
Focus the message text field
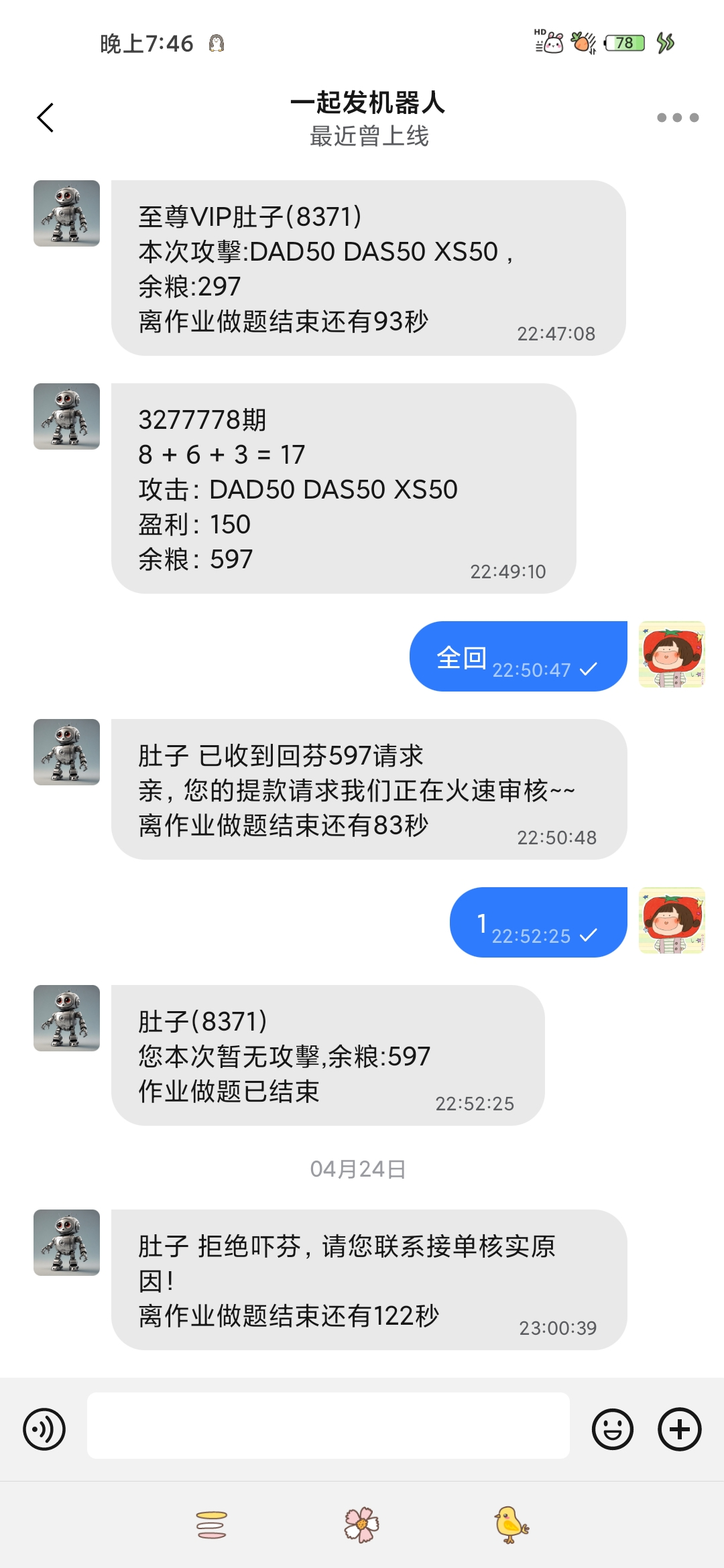(x=328, y=1425)
